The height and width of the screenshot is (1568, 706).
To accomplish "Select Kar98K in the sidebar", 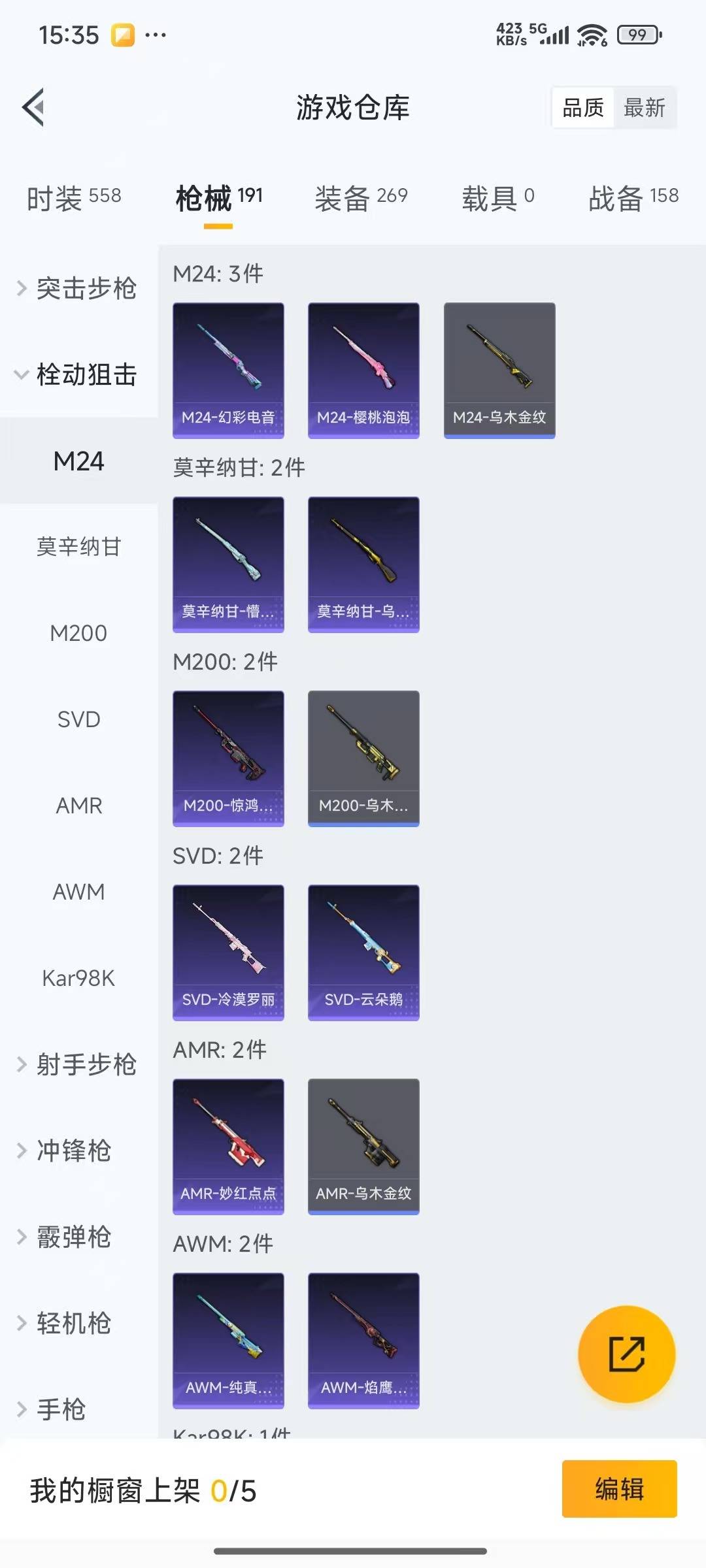I will 78,978.
